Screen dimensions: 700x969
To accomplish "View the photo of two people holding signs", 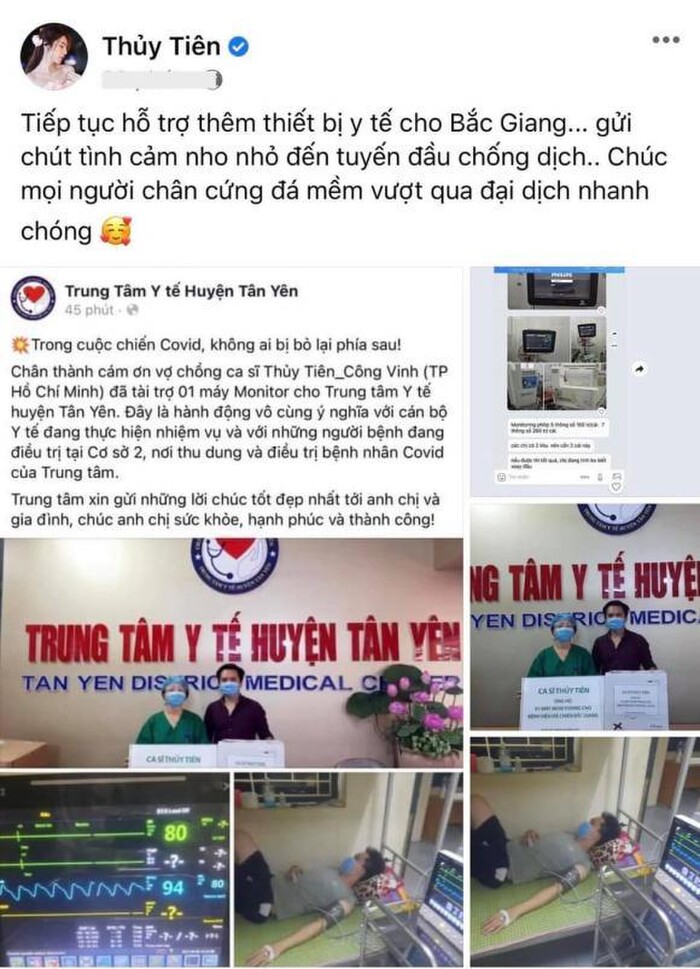I will point(584,618).
